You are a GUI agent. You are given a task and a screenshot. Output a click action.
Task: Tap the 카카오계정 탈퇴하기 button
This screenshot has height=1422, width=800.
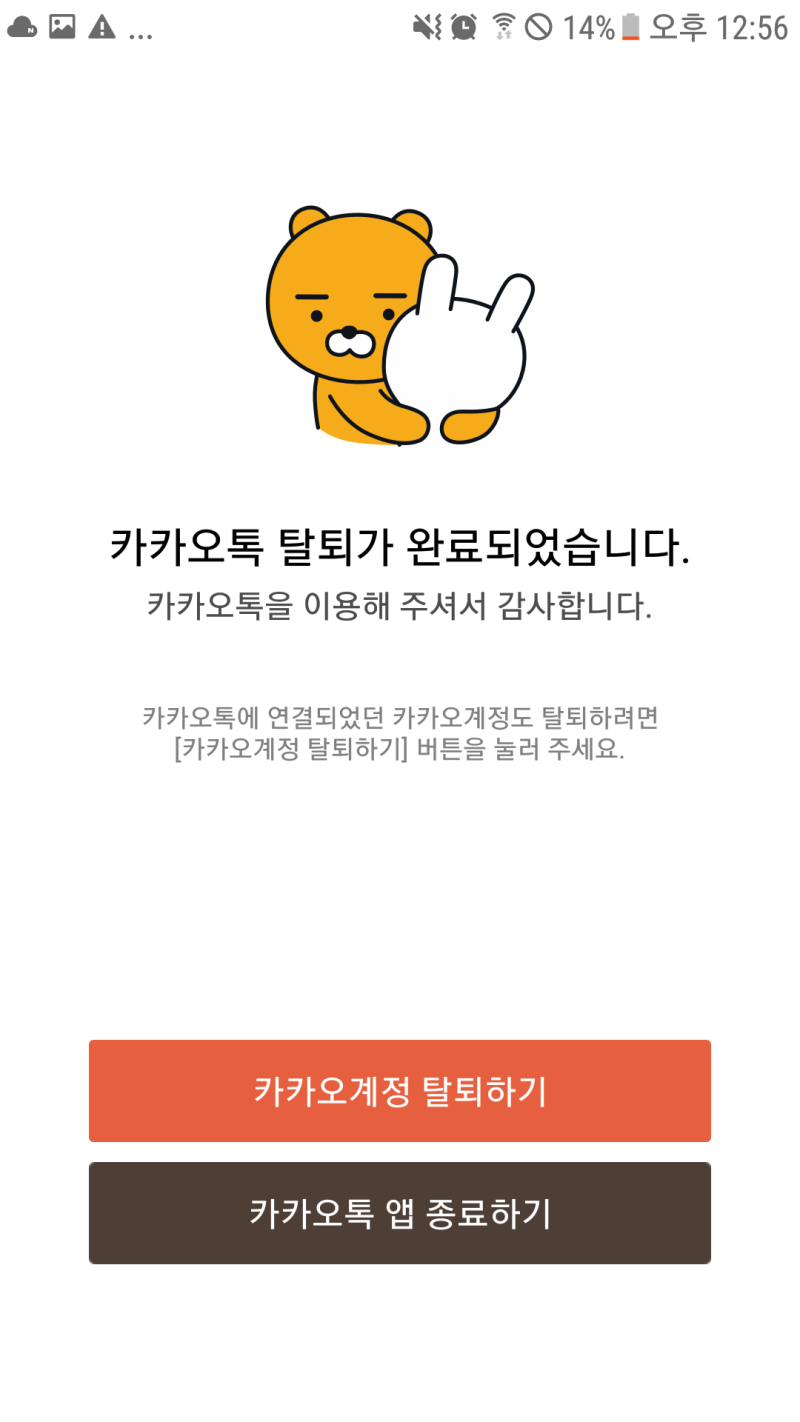pyautogui.click(x=400, y=1090)
